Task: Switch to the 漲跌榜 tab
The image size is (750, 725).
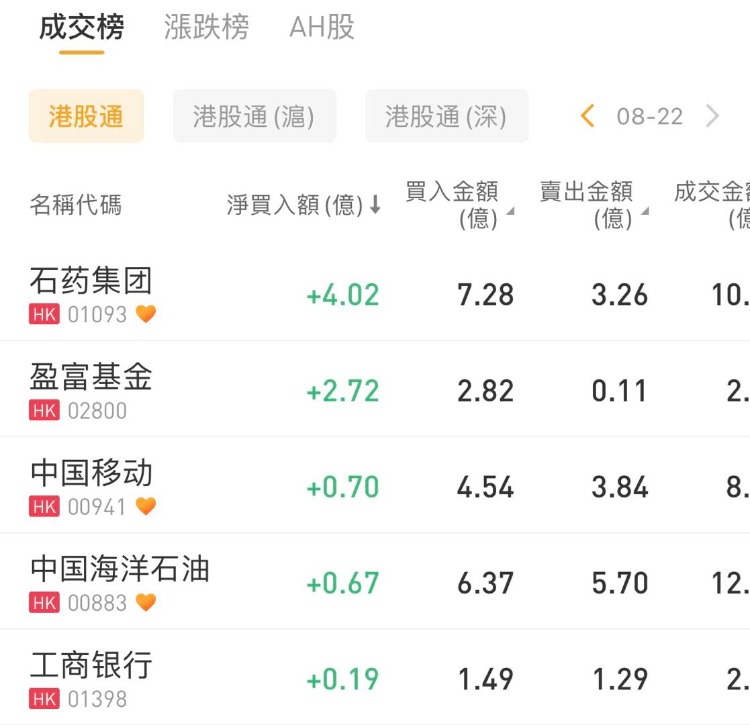Action: 206,28
